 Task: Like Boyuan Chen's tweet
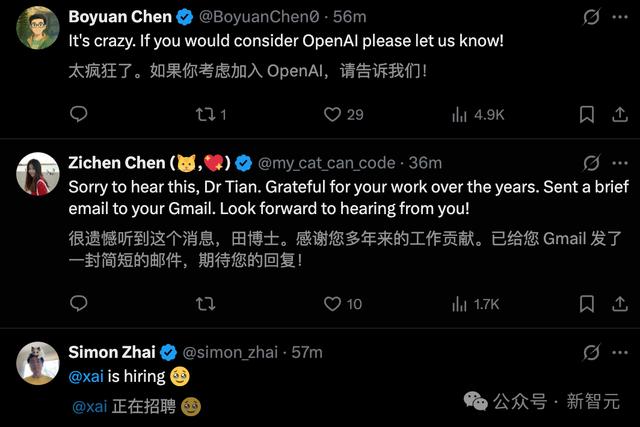coord(332,114)
